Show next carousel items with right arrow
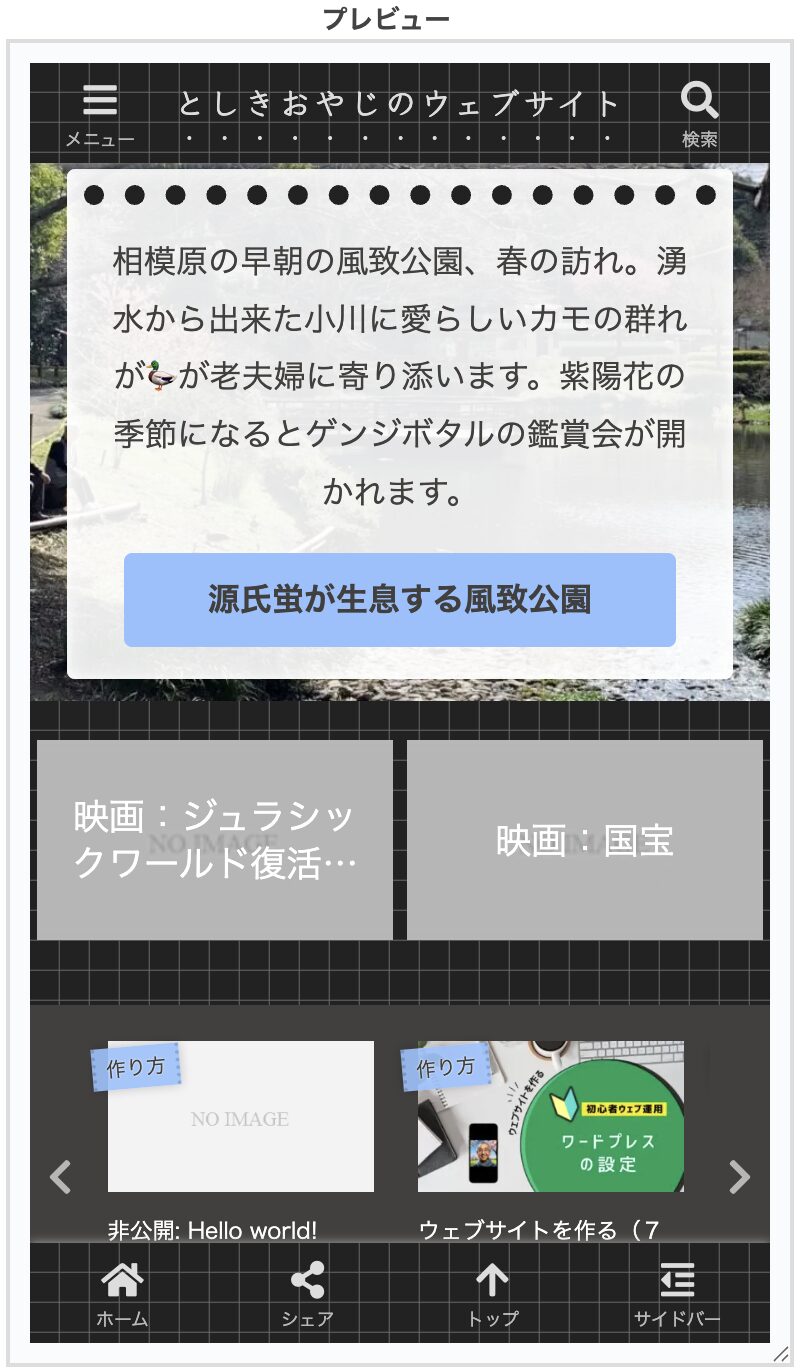Viewport: 800px width, 1372px height. click(739, 1177)
